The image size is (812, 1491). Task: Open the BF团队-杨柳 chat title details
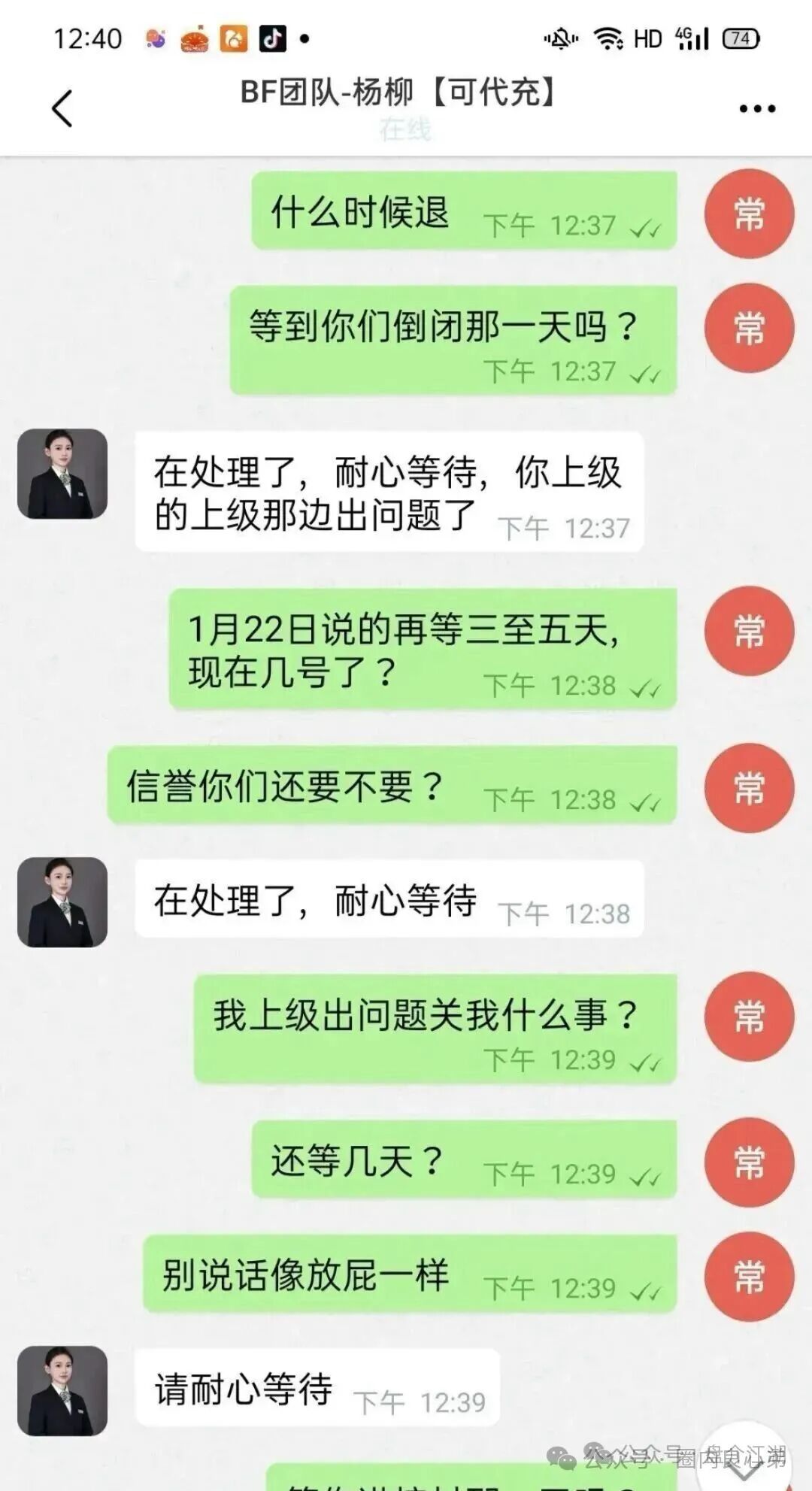(398, 93)
